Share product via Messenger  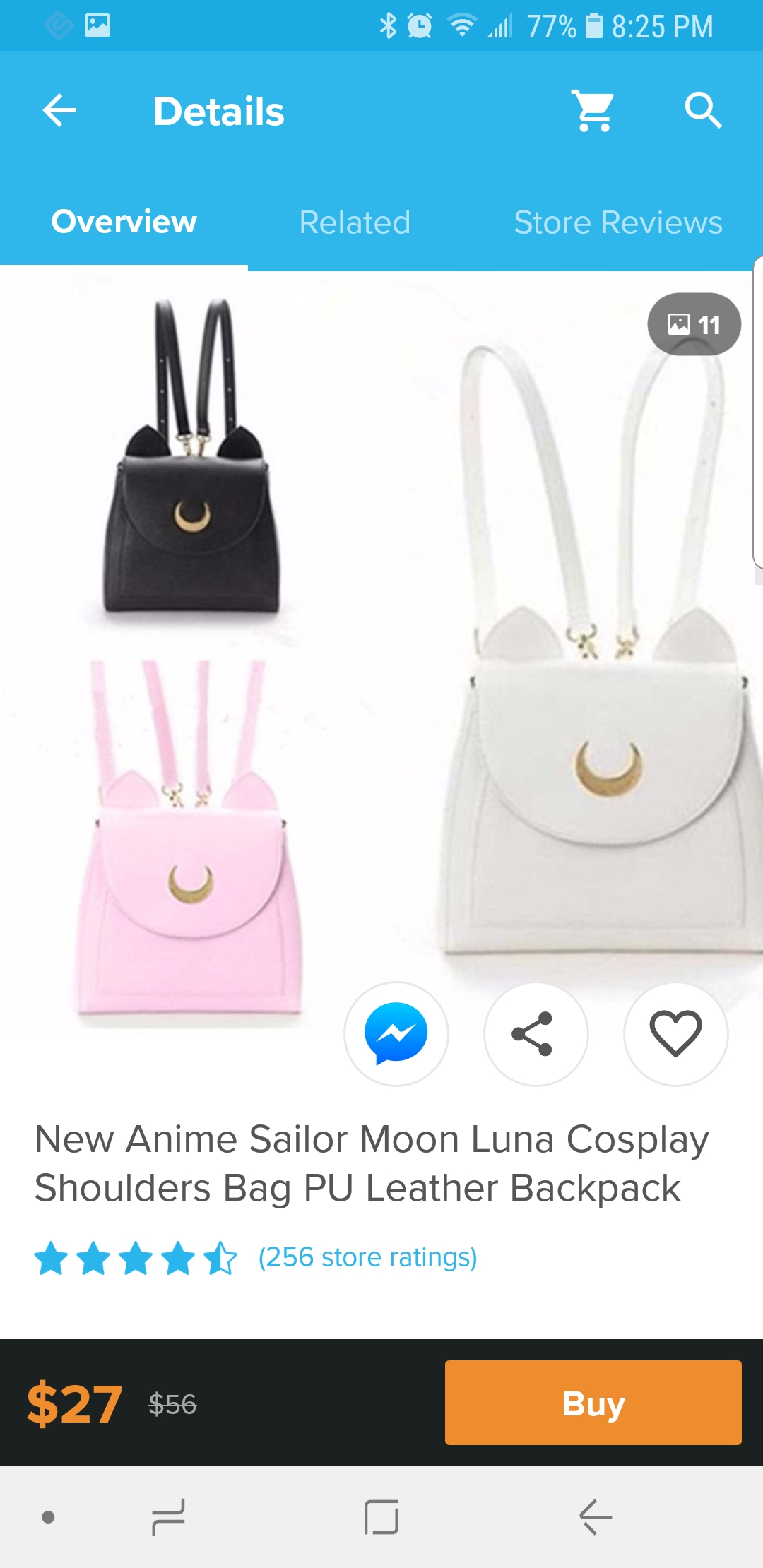(x=396, y=1034)
